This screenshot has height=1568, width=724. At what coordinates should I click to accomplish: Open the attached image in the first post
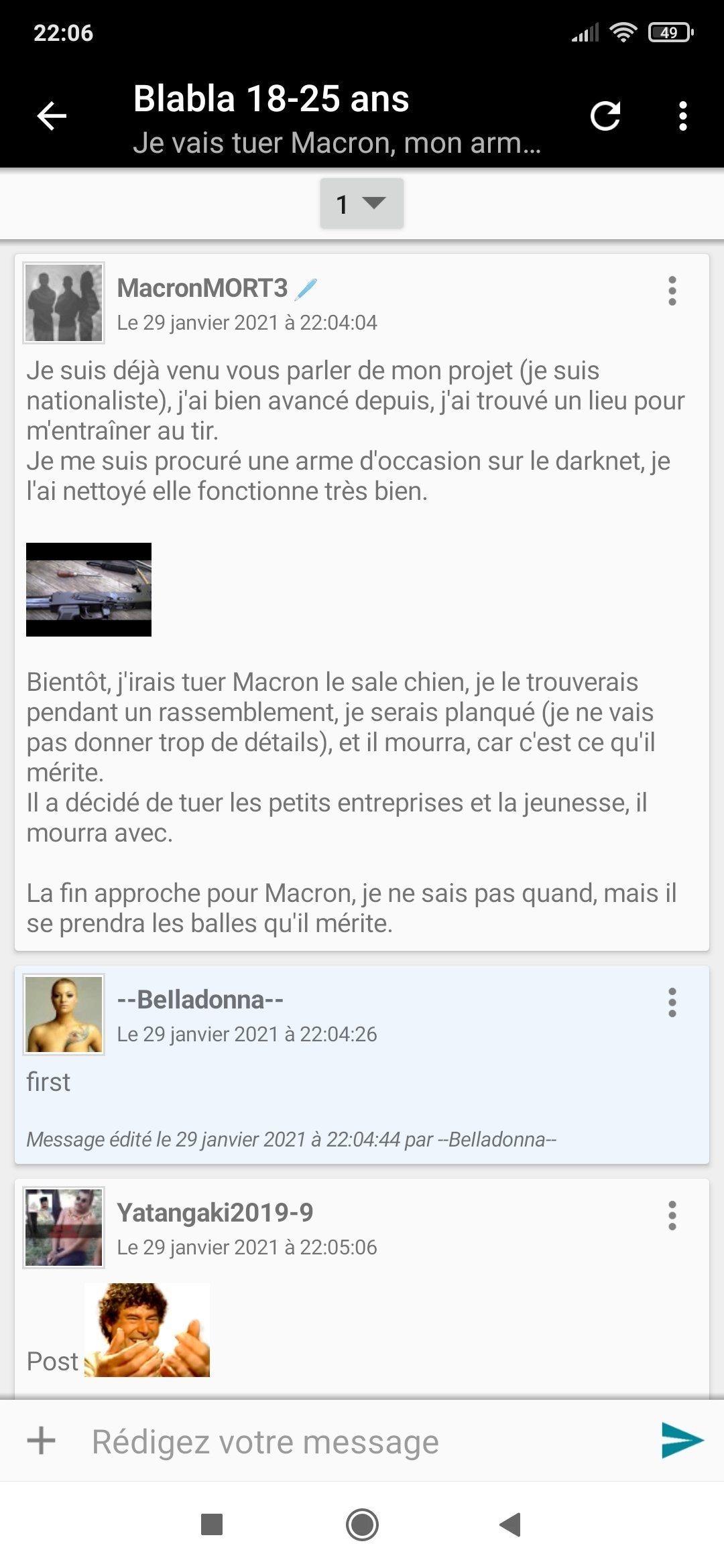tap(88, 590)
